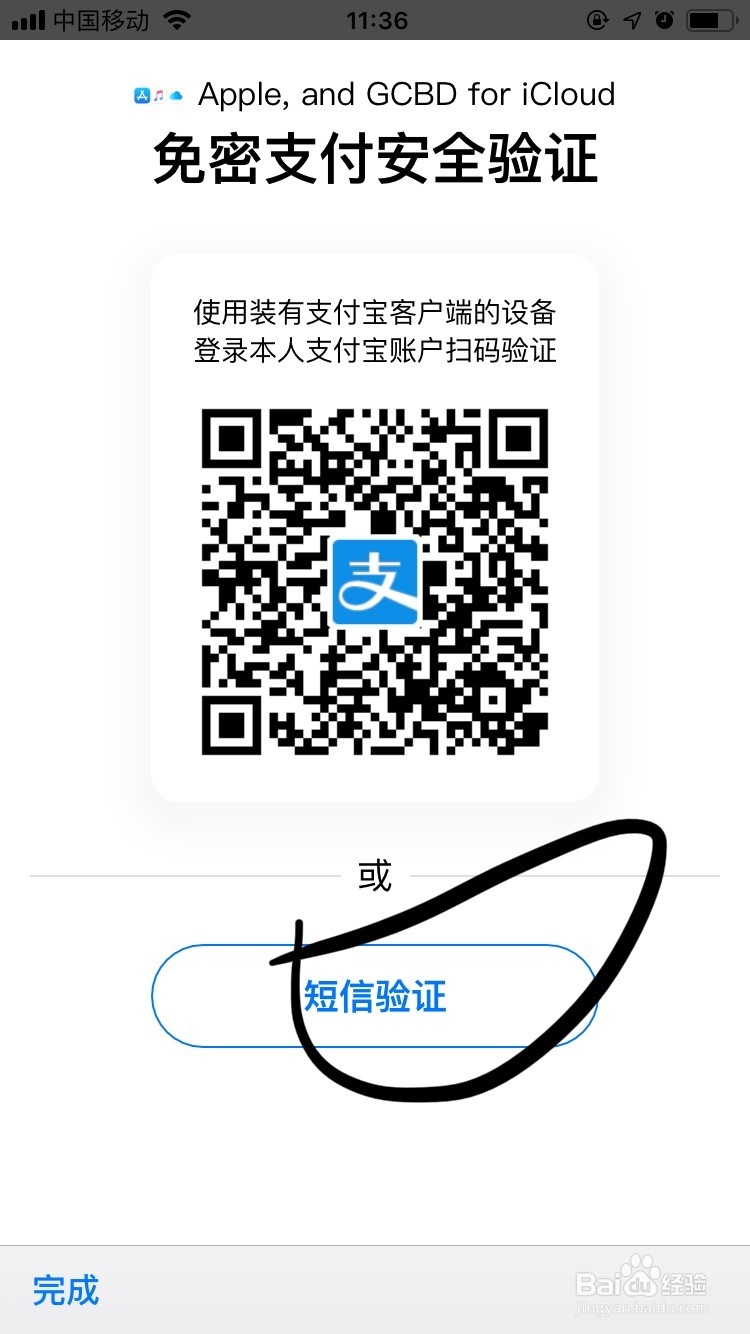Tap the iCloud cloud icon in the header

[x=175, y=95]
